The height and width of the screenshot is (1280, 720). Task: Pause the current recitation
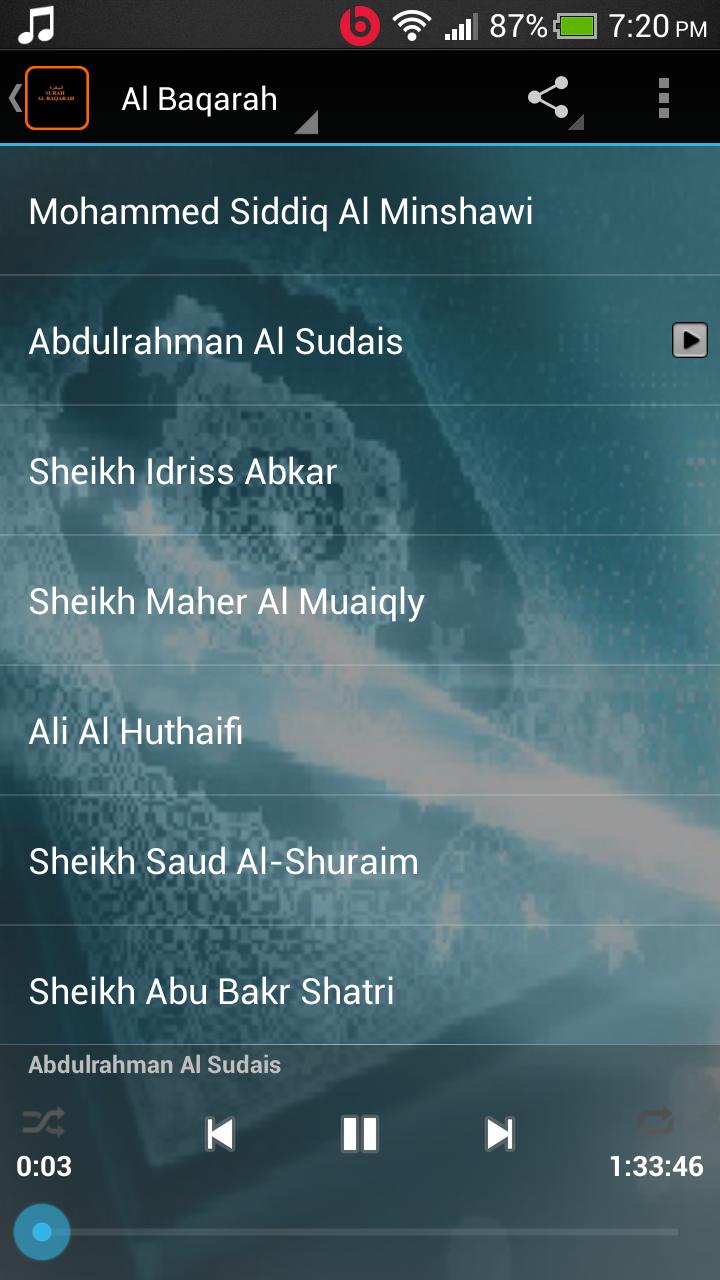point(360,1134)
